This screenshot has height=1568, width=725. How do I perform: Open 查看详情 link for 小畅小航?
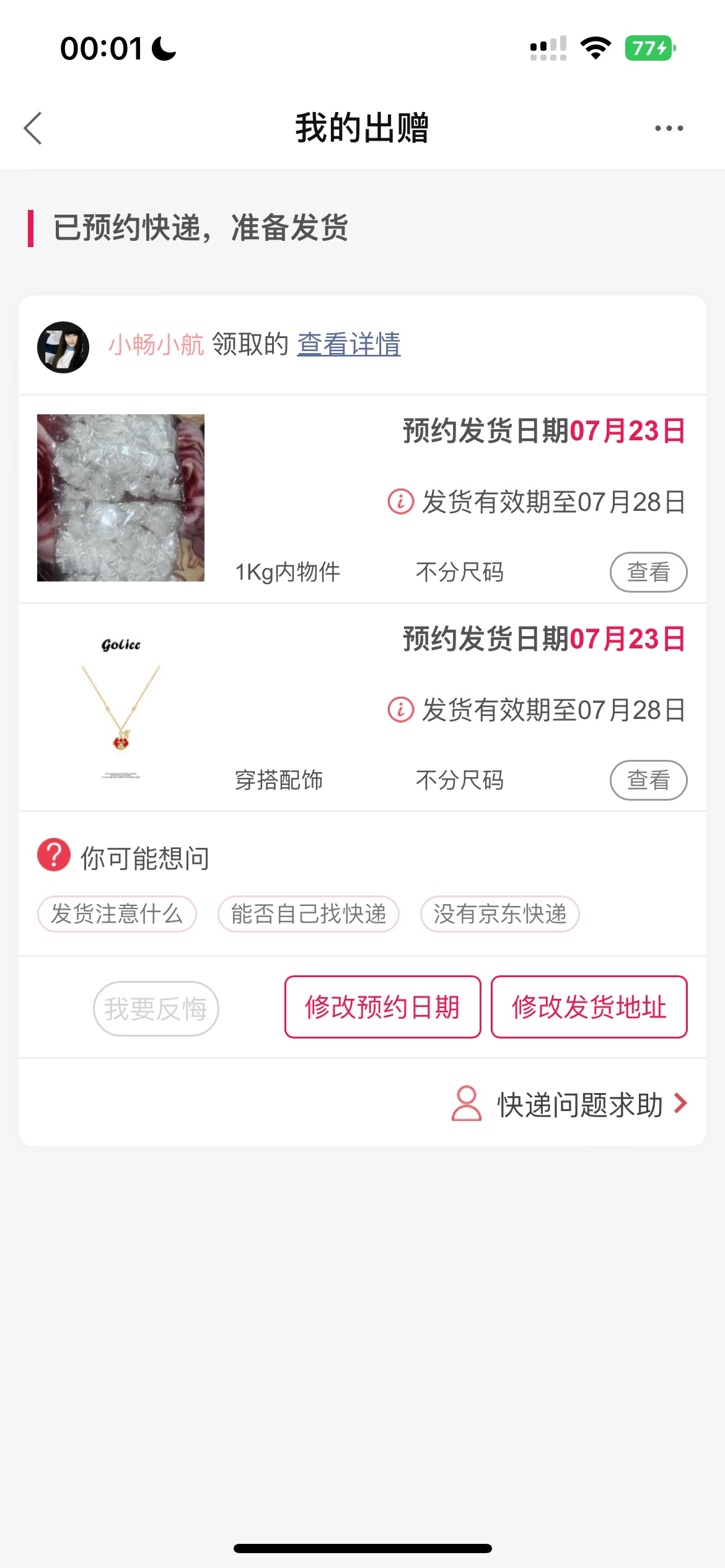coord(349,344)
